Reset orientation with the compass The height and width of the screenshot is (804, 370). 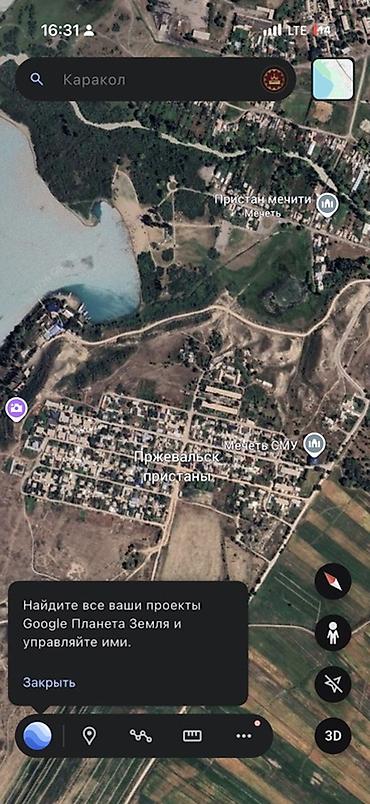[x=333, y=581]
